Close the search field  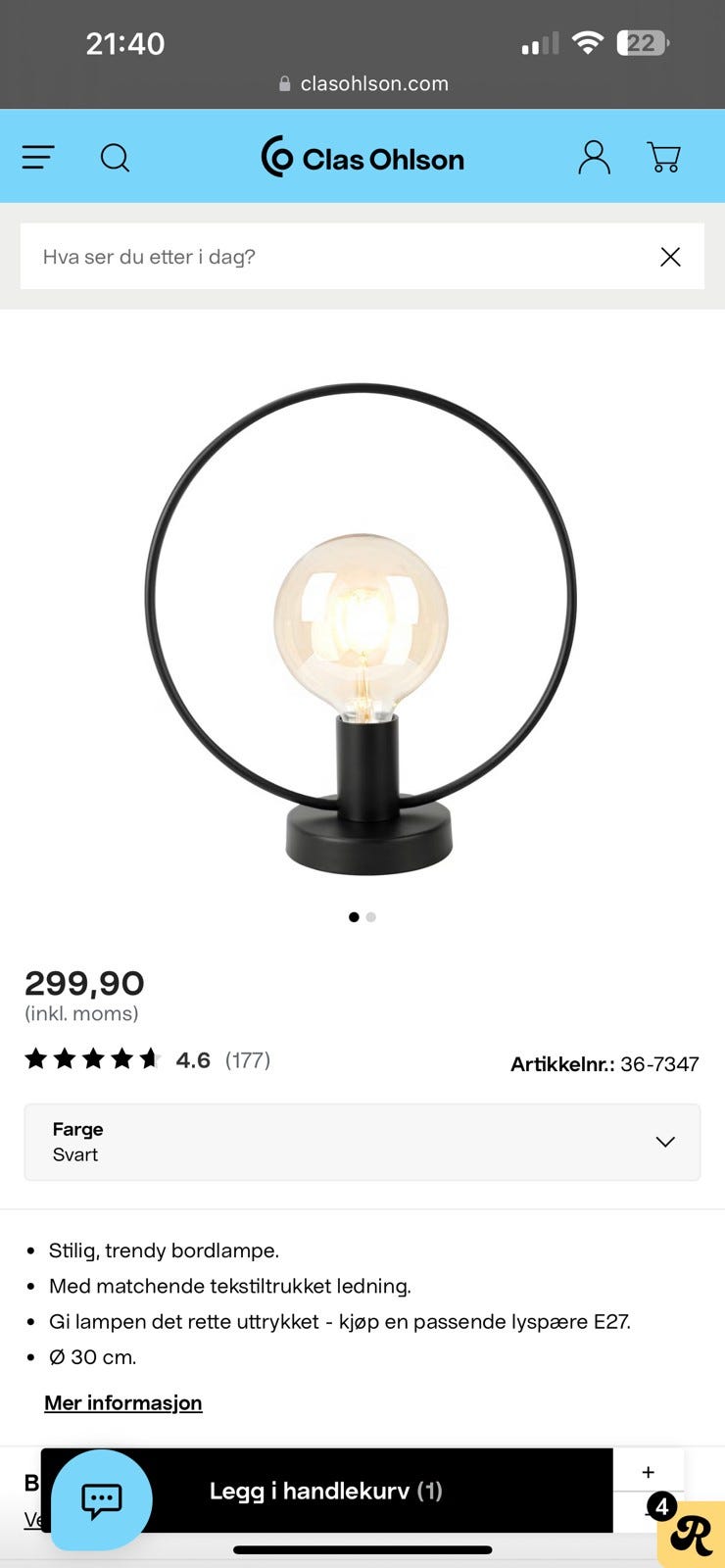(x=670, y=257)
